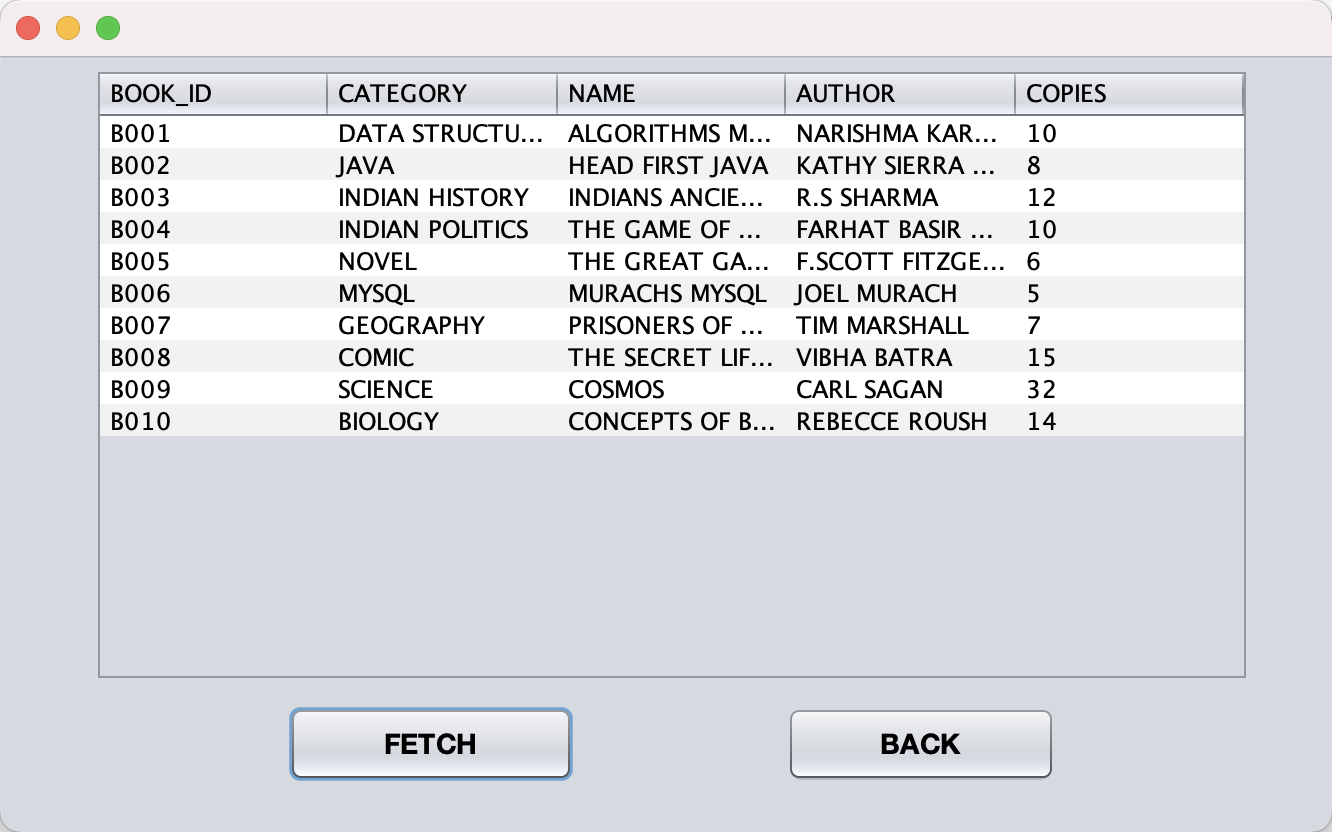Close the window with the red button

click(28, 28)
